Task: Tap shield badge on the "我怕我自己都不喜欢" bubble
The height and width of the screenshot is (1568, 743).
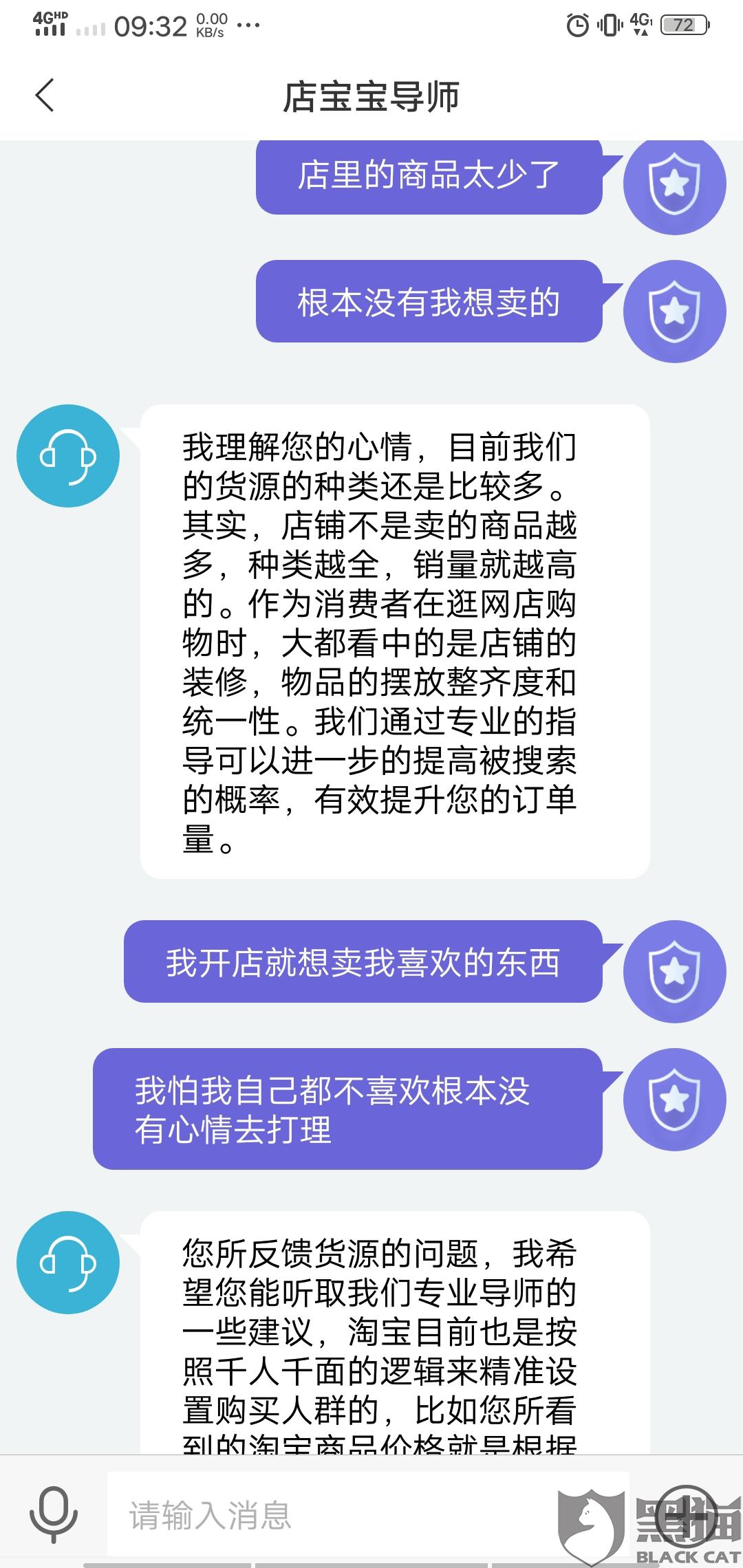Action: [x=675, y=1097]
